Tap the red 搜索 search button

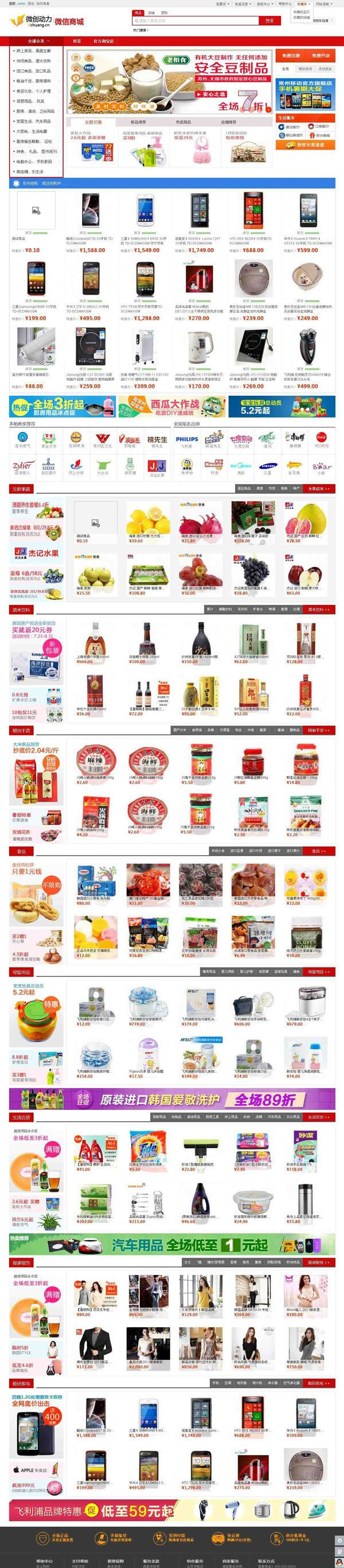pyautogui.click(x=268, y=21)
